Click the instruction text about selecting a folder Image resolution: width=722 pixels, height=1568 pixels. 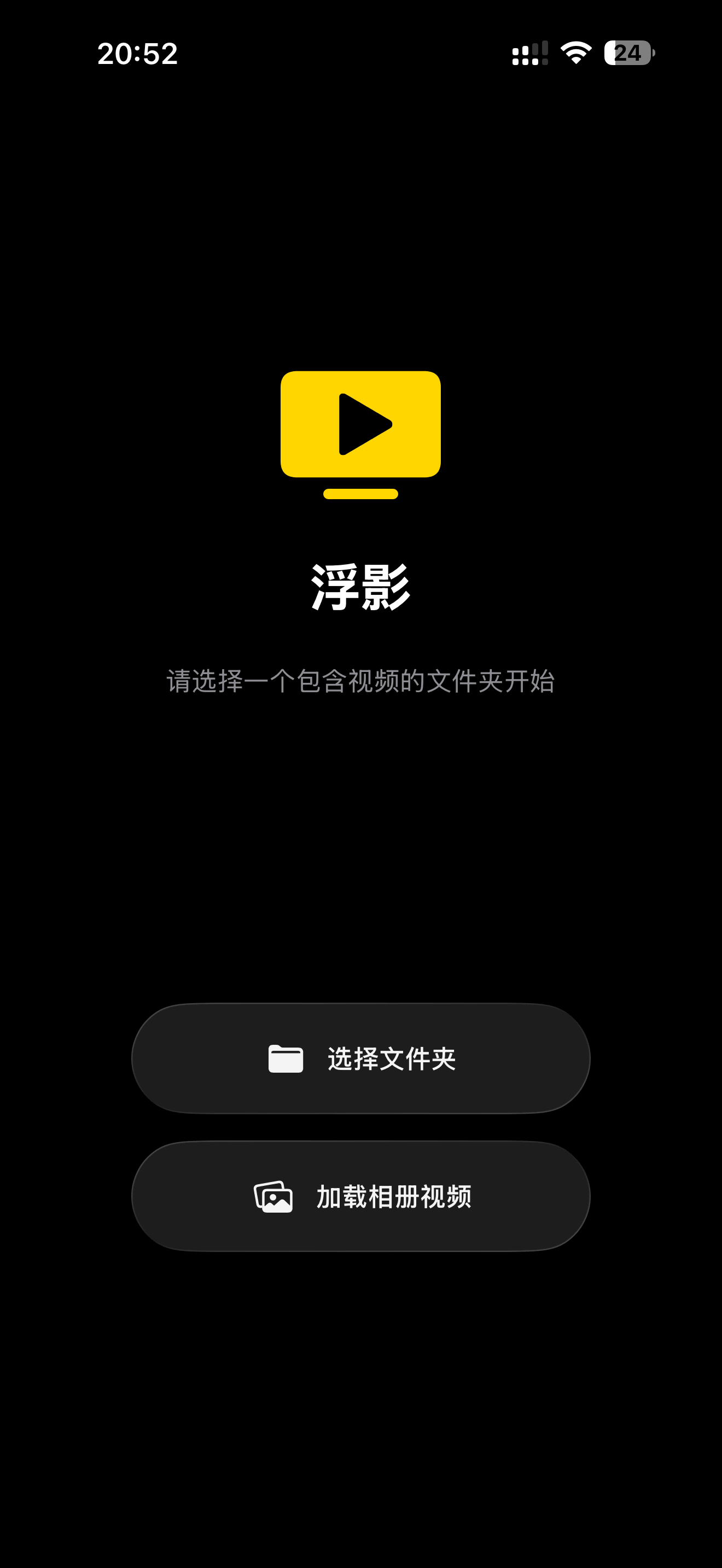click(360, 681)
